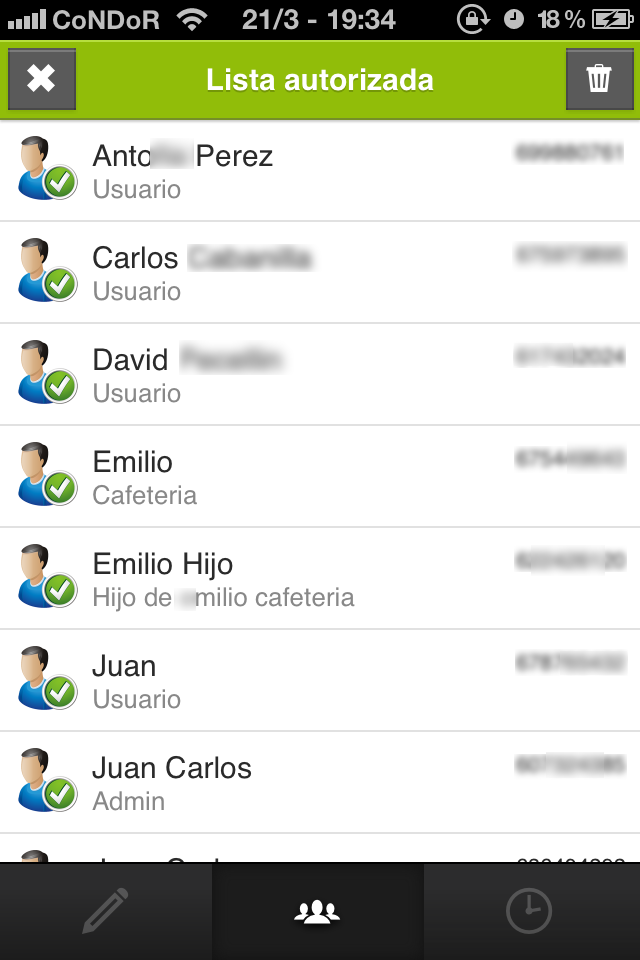
Task: Open Juan Carlos the Admin
Action: 320,783
